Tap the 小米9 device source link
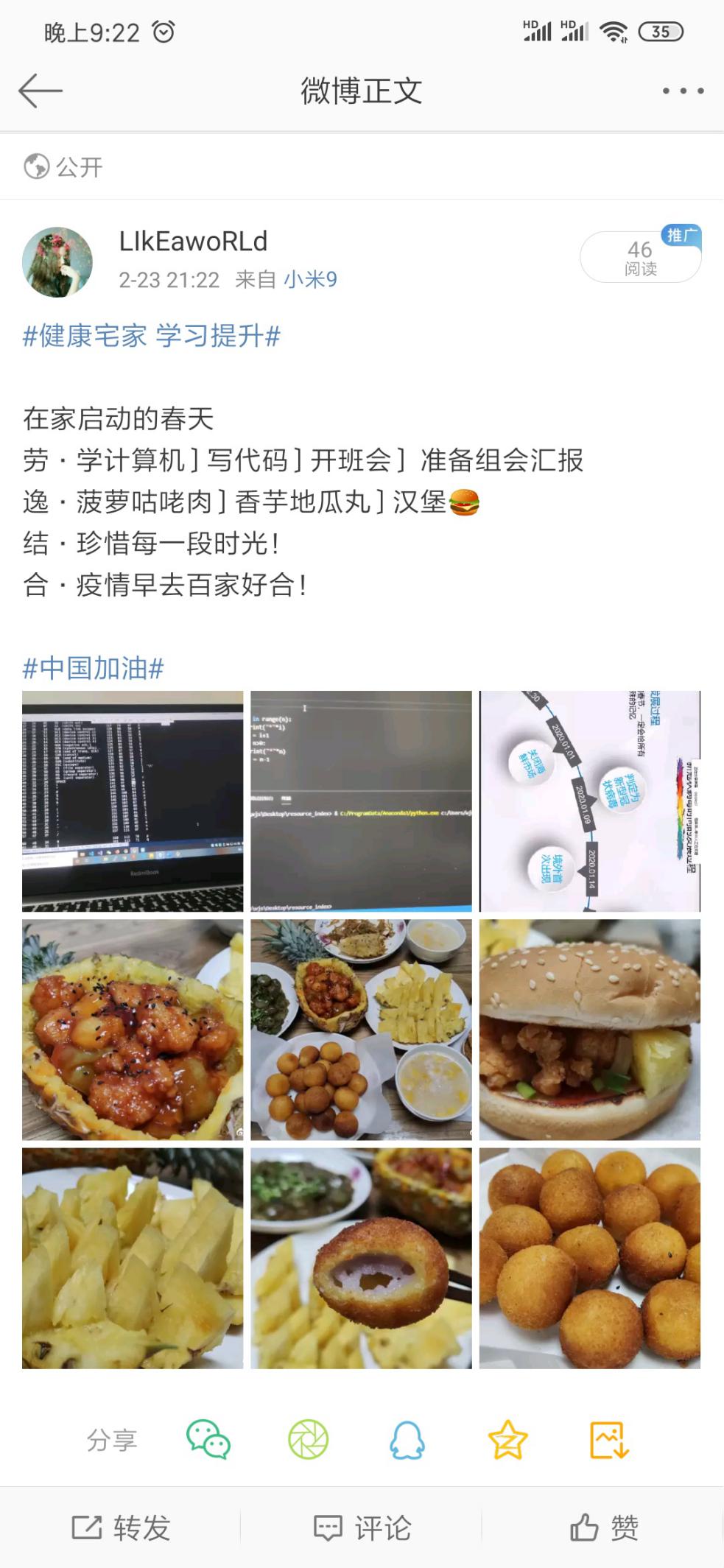 (x=310, y=280)
